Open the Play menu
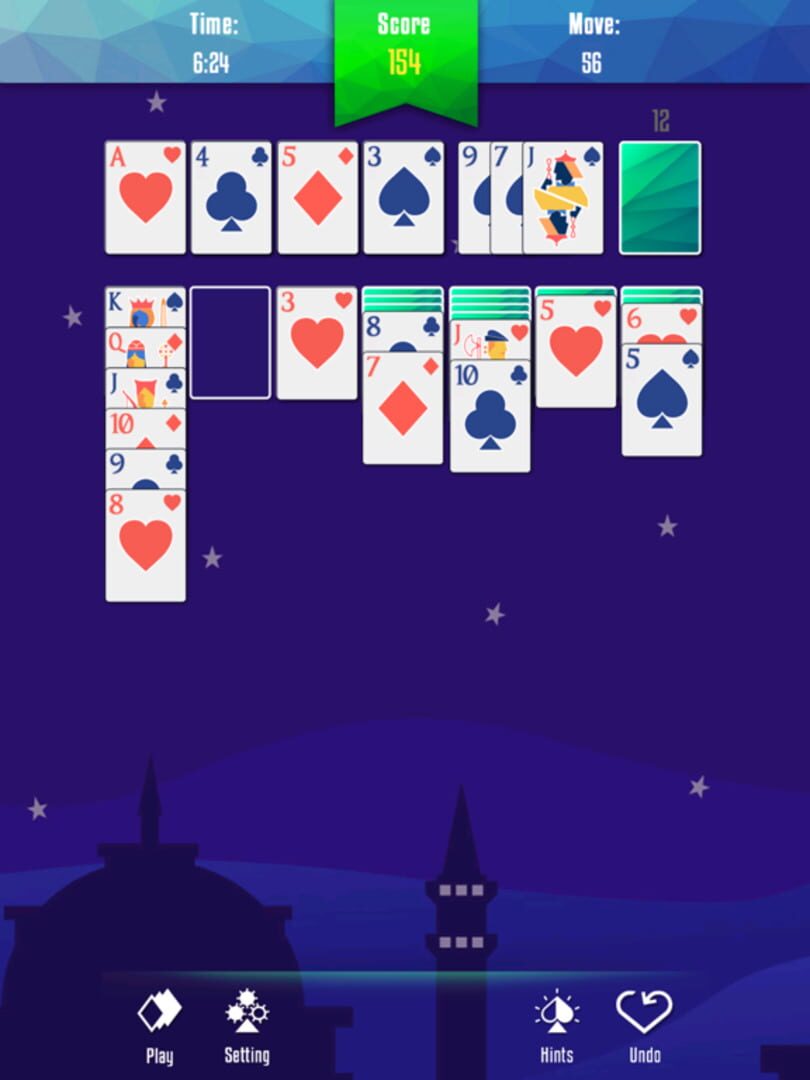The image size is (810, 1080). (159, 1026)
